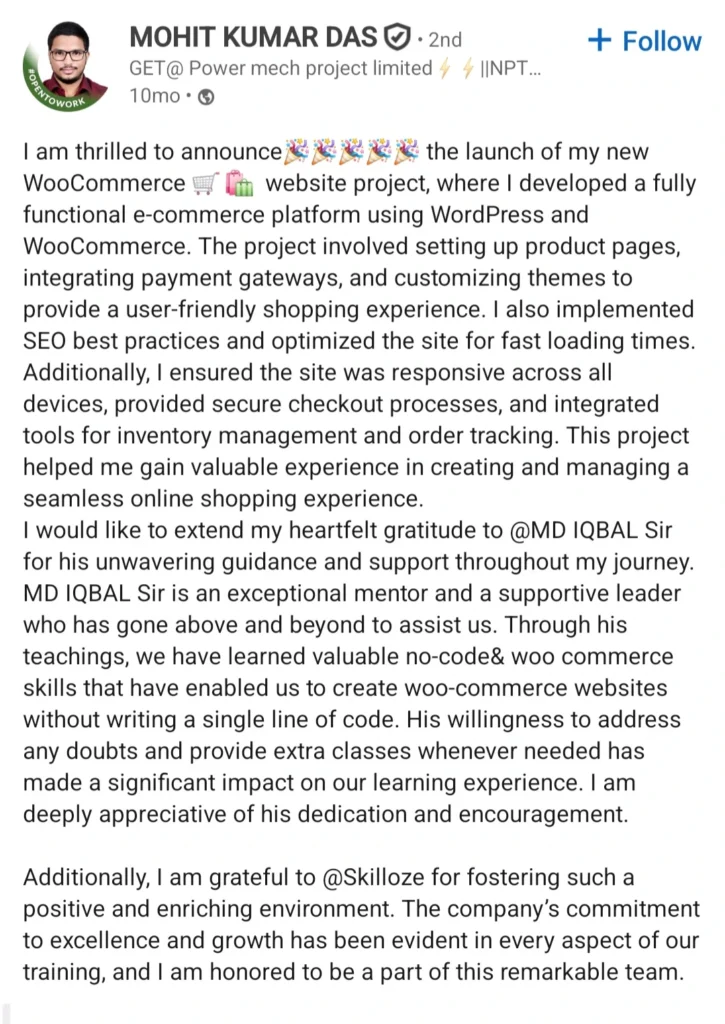
Task: Open Mohit Kumar Das's profile photo
Action: 68,62
